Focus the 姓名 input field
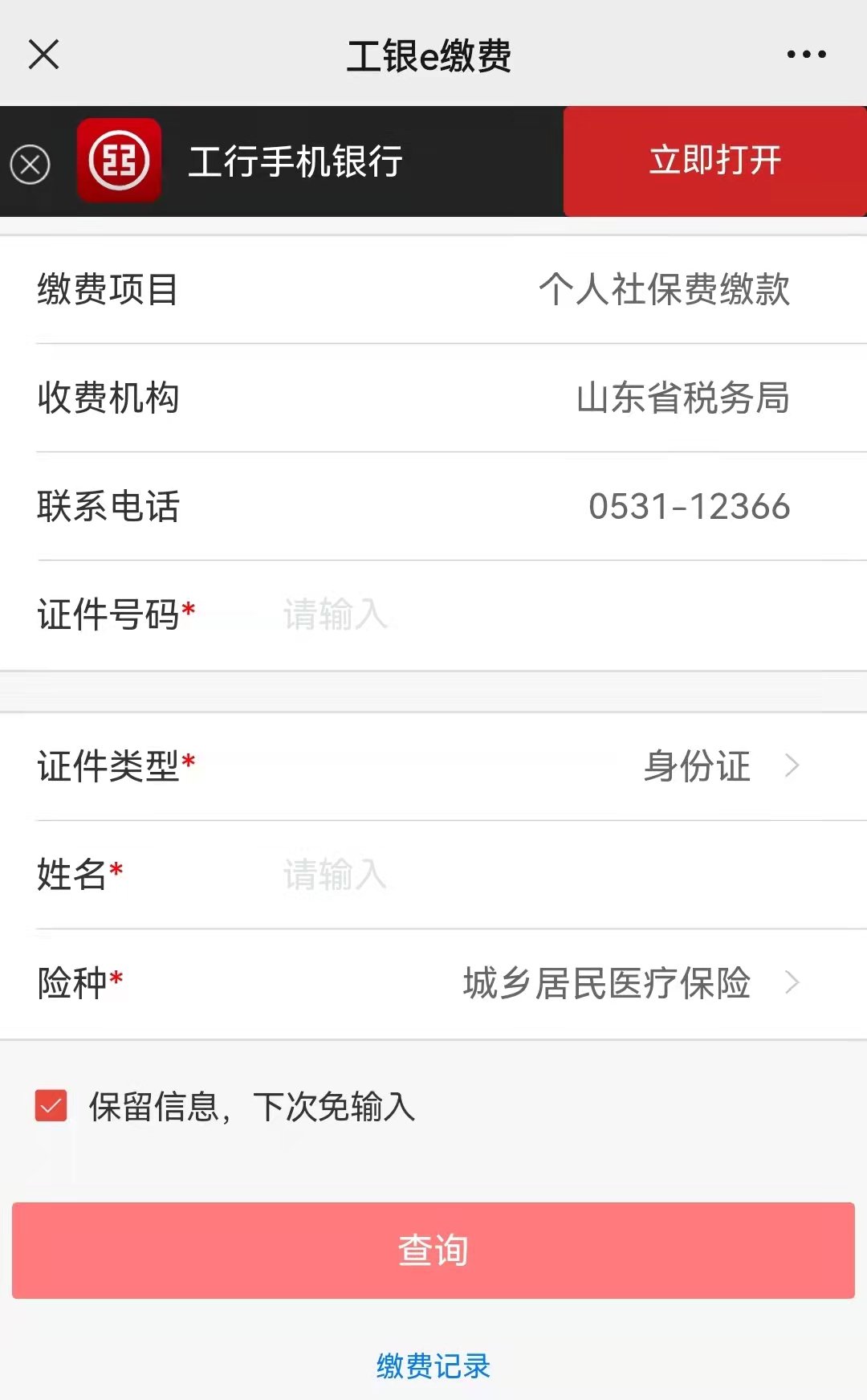The height and width of the screenshot is (1400, 867). coord(530,875)
